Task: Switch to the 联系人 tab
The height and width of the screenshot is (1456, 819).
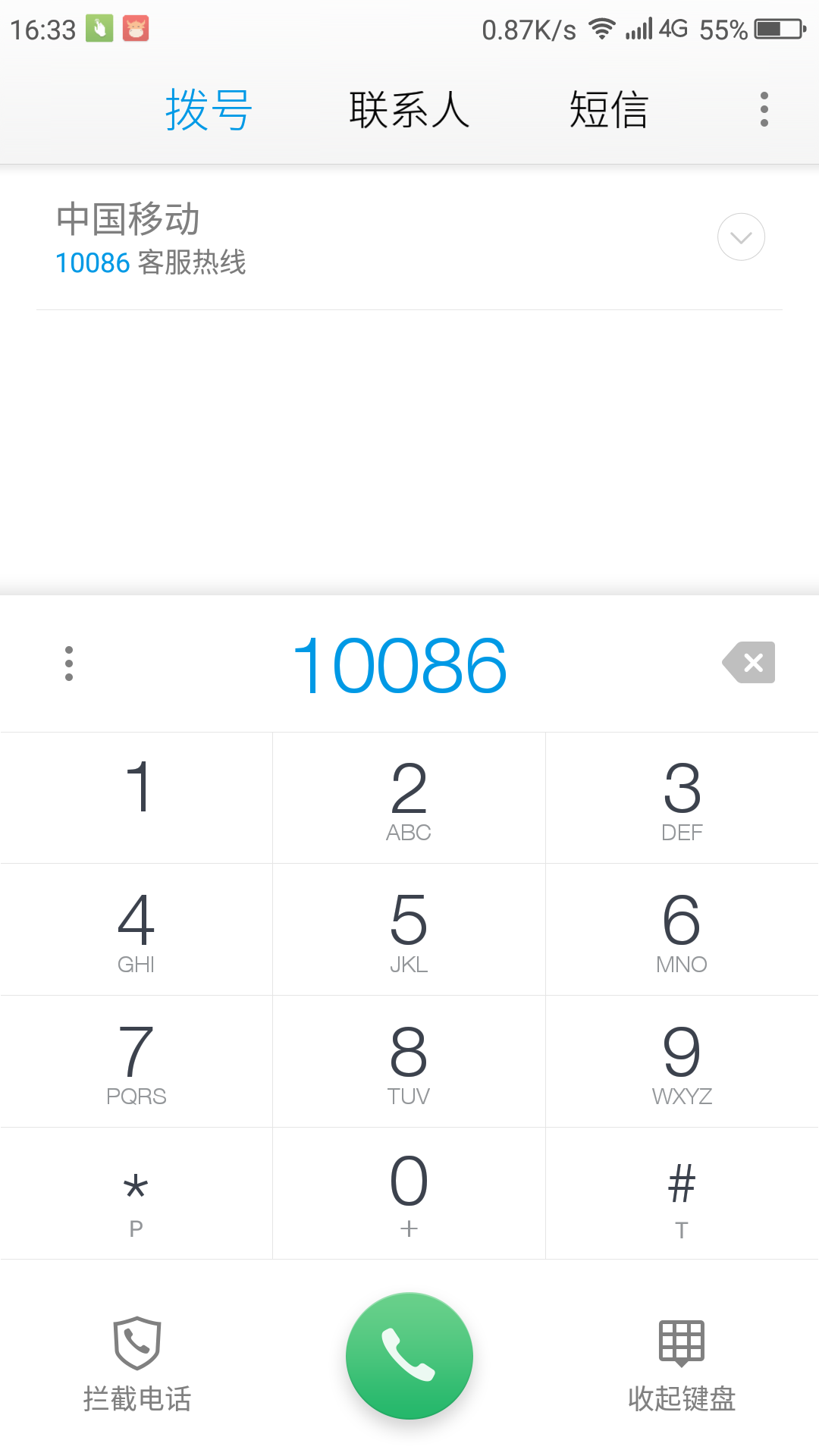Action: click(409, 110)
